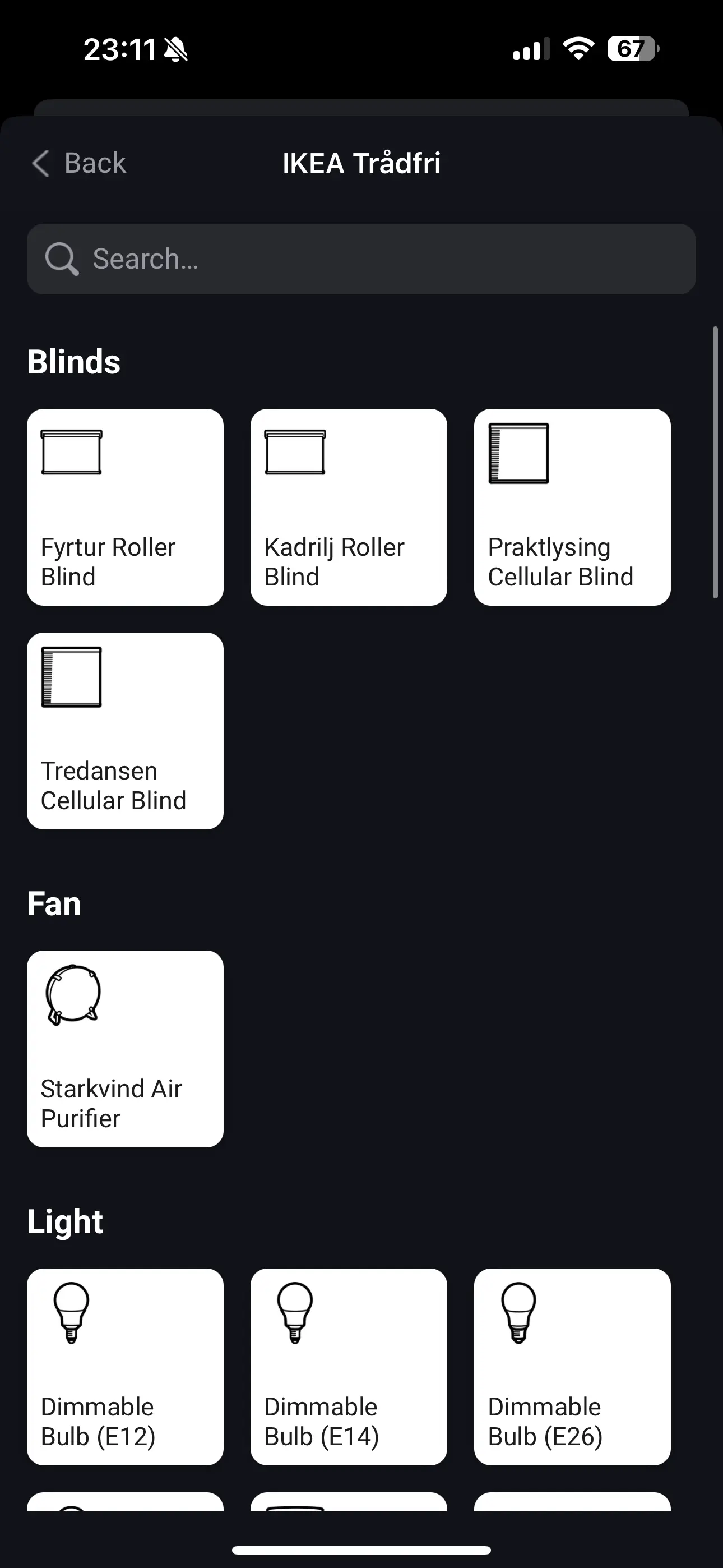
Task: Tap the Search field
Action: tap(361, 259)
